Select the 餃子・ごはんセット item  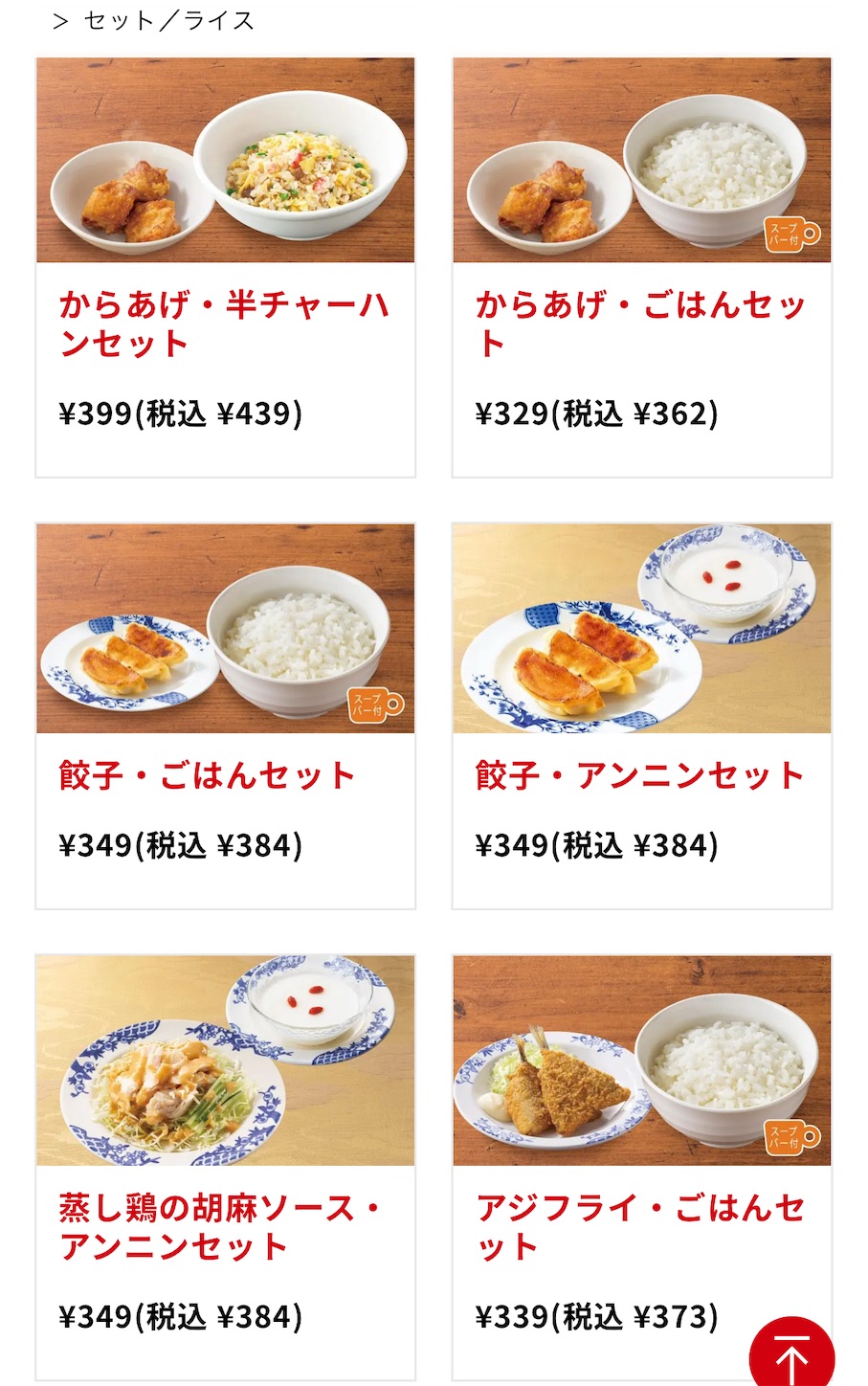[x=225, y=716]
